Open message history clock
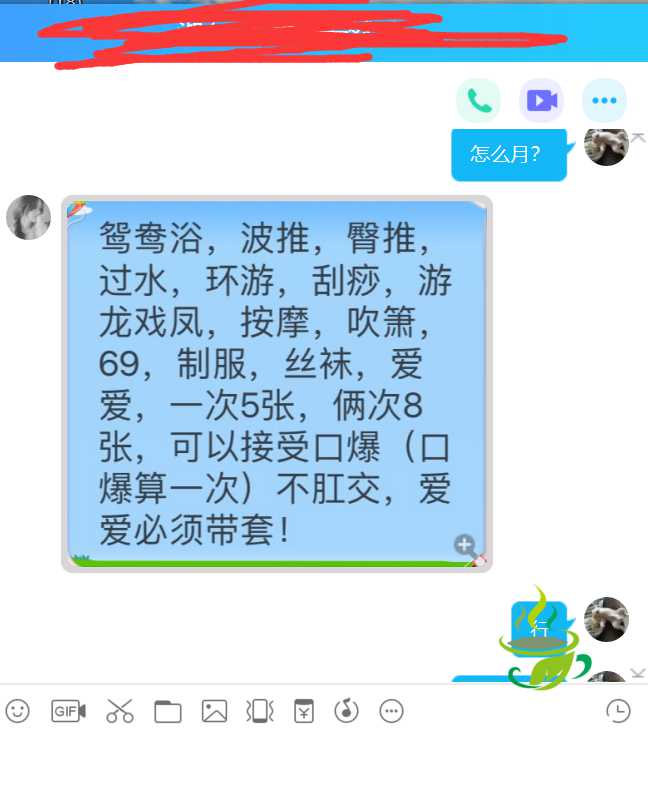Viewport: 648px width, 796px height. click(618, 711)
